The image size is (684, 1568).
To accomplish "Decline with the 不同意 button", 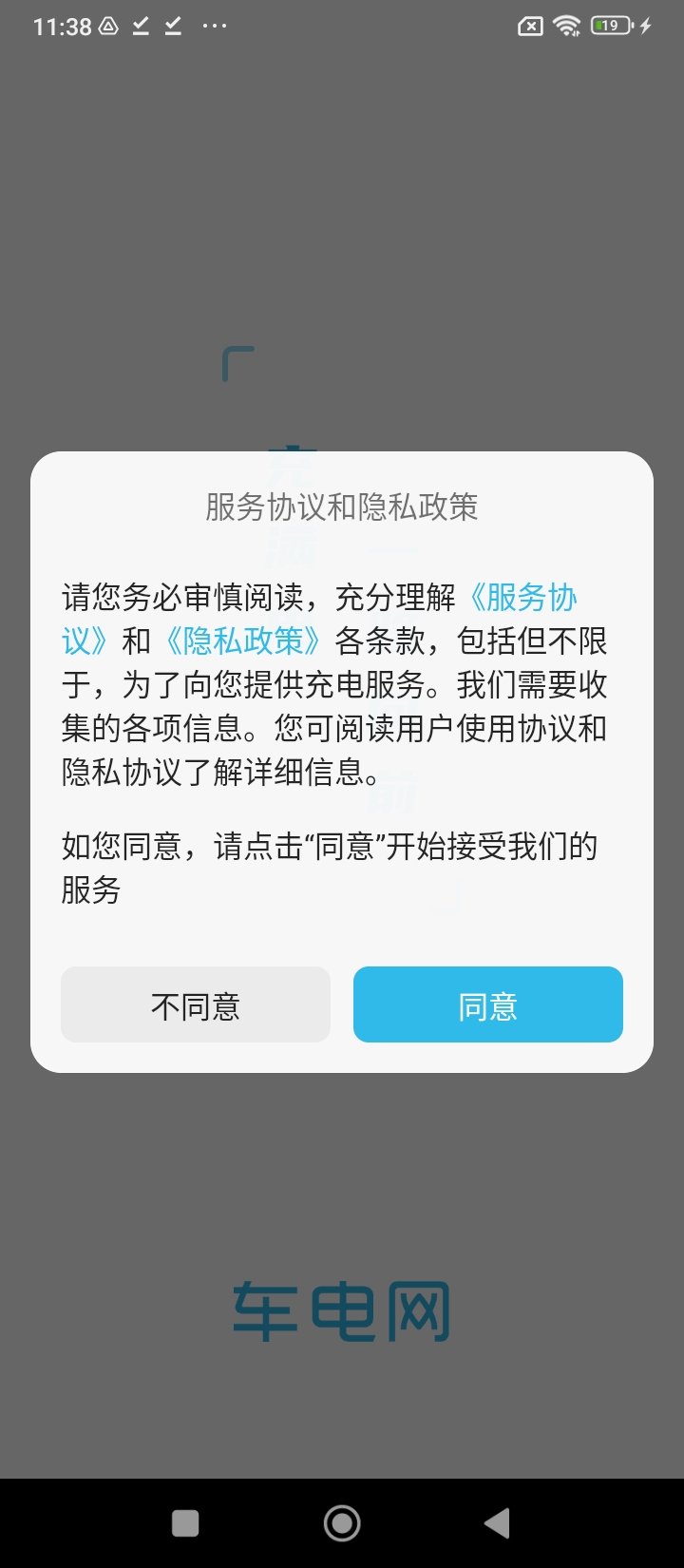I will pos(196,1005).
